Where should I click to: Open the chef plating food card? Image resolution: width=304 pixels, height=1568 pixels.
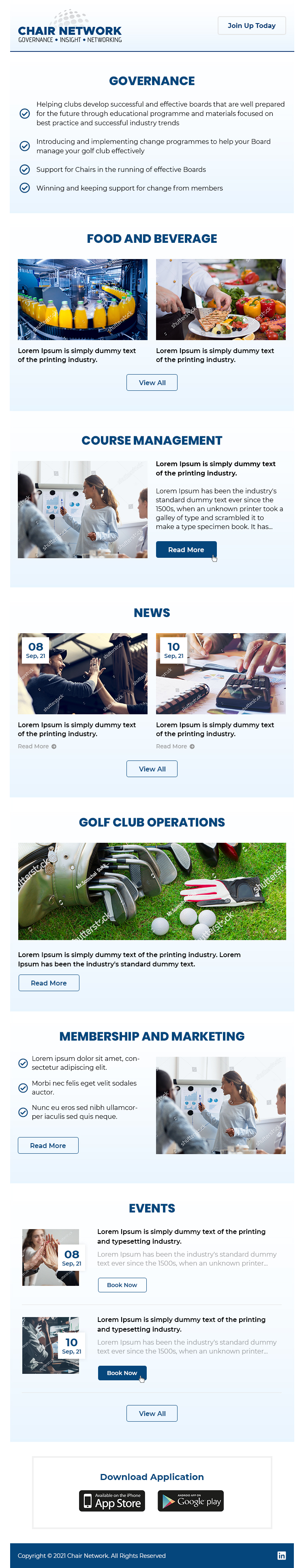(221, 300)
